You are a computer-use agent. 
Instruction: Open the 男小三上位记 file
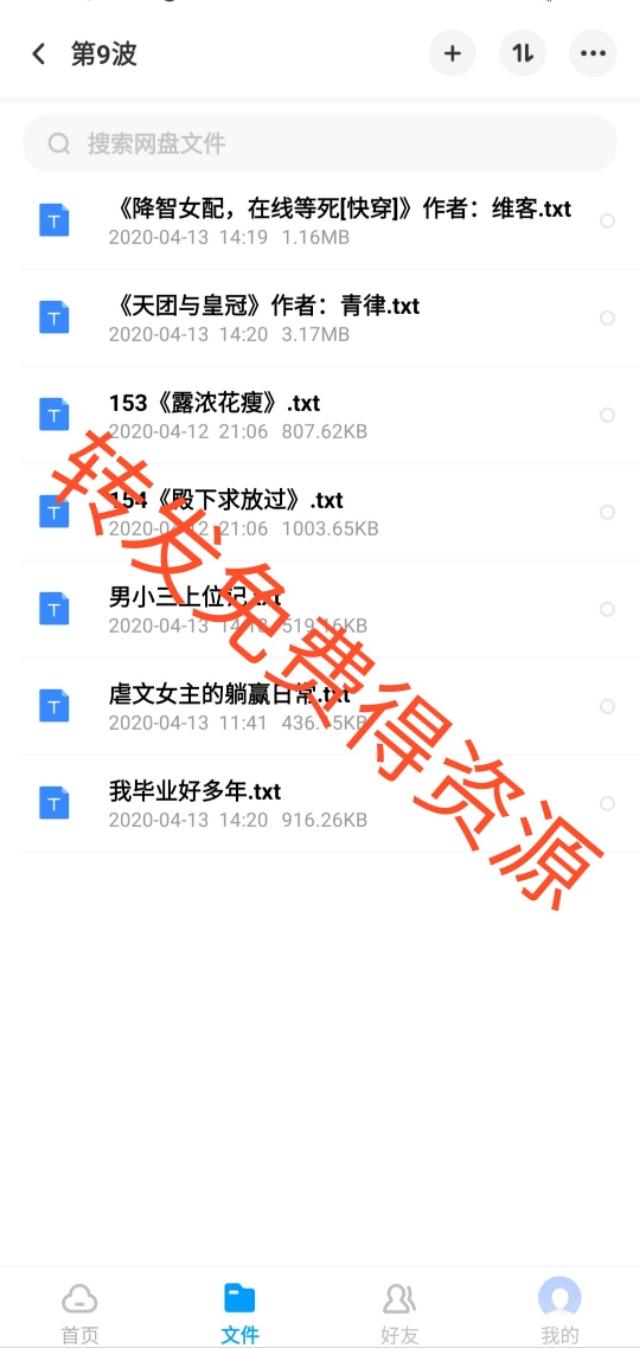320,609
